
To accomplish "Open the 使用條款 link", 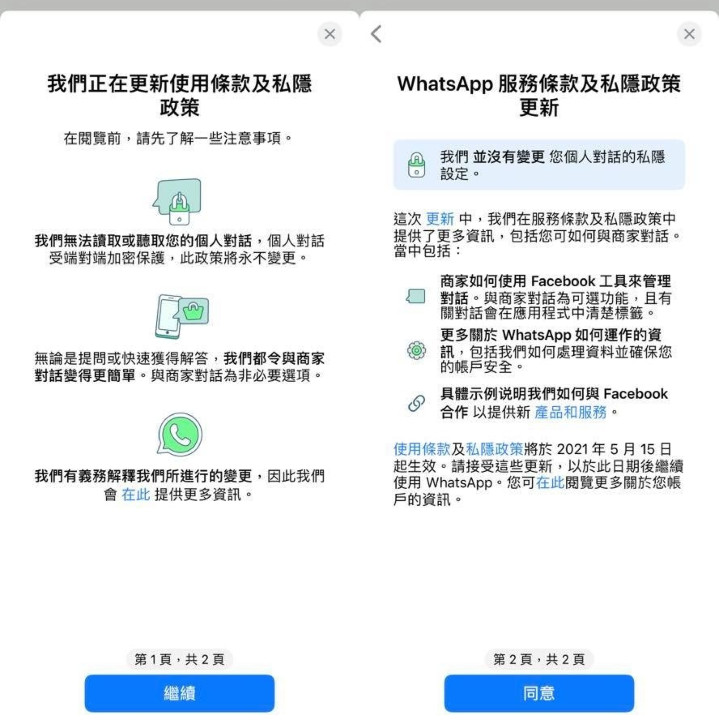I will point(421,449).
